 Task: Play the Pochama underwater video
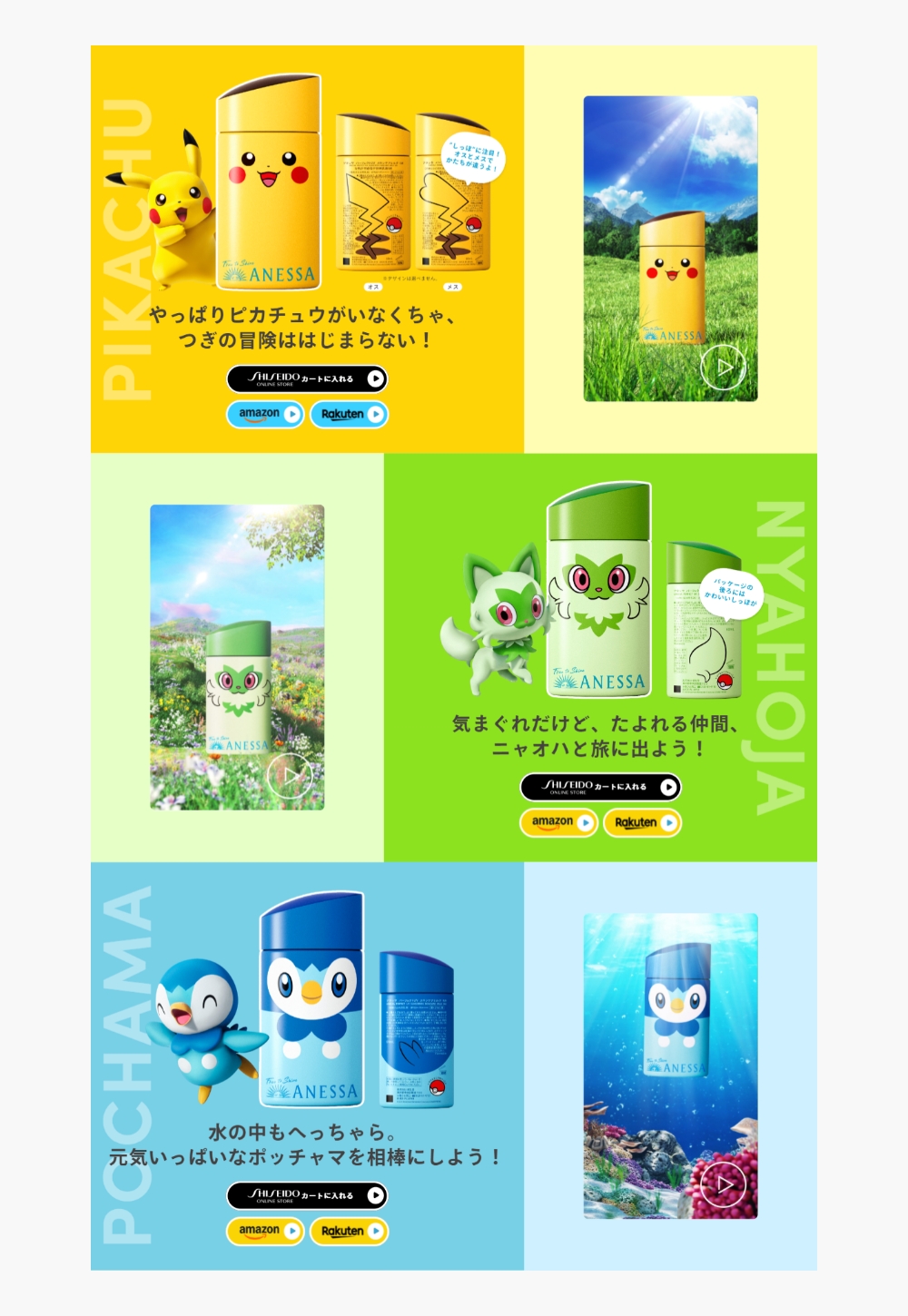[x=723, y=1184]
